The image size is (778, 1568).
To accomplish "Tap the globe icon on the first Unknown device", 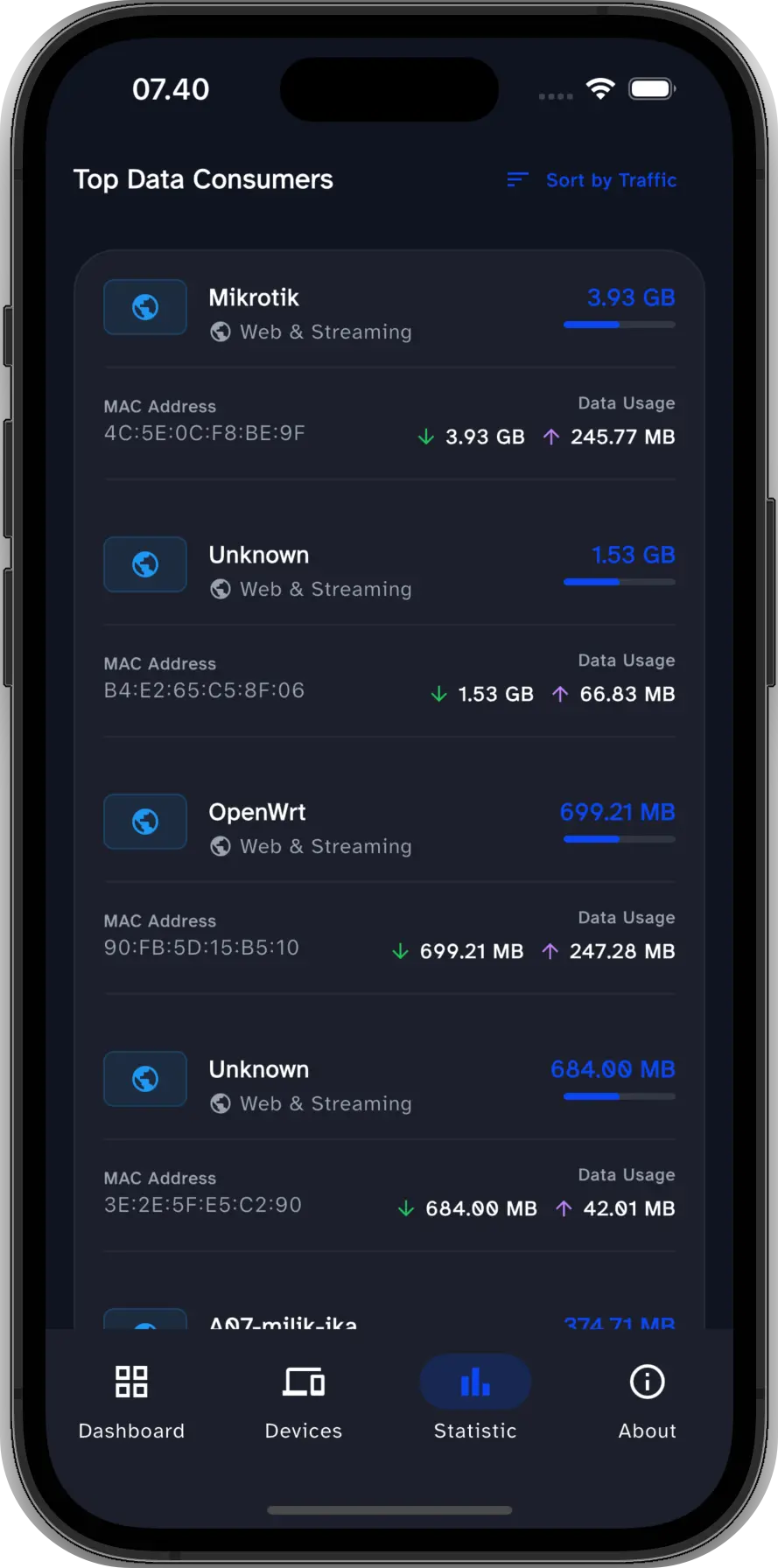I will click(144, 564).
